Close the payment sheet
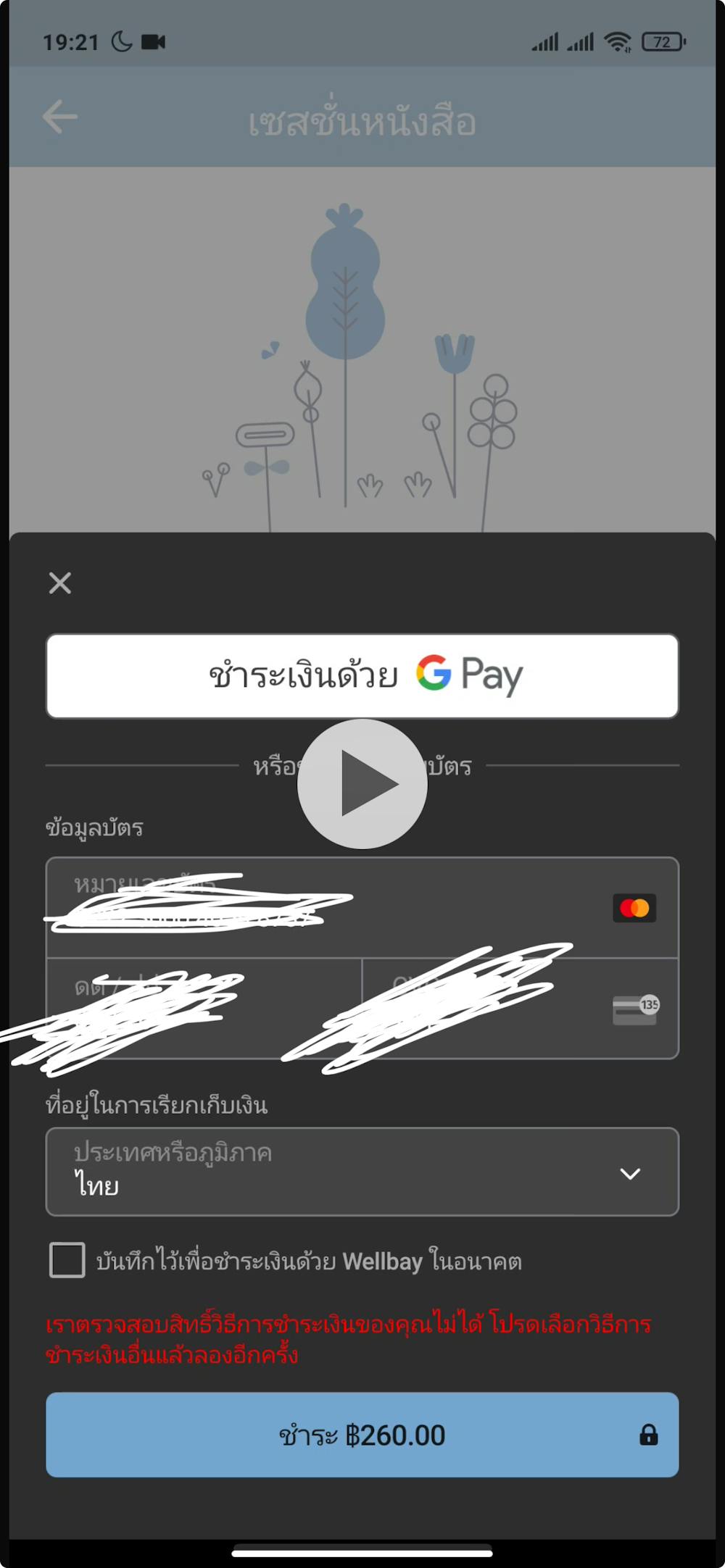Image resolution: width=725 pixels, height=1568 pixels. (60, 583)
